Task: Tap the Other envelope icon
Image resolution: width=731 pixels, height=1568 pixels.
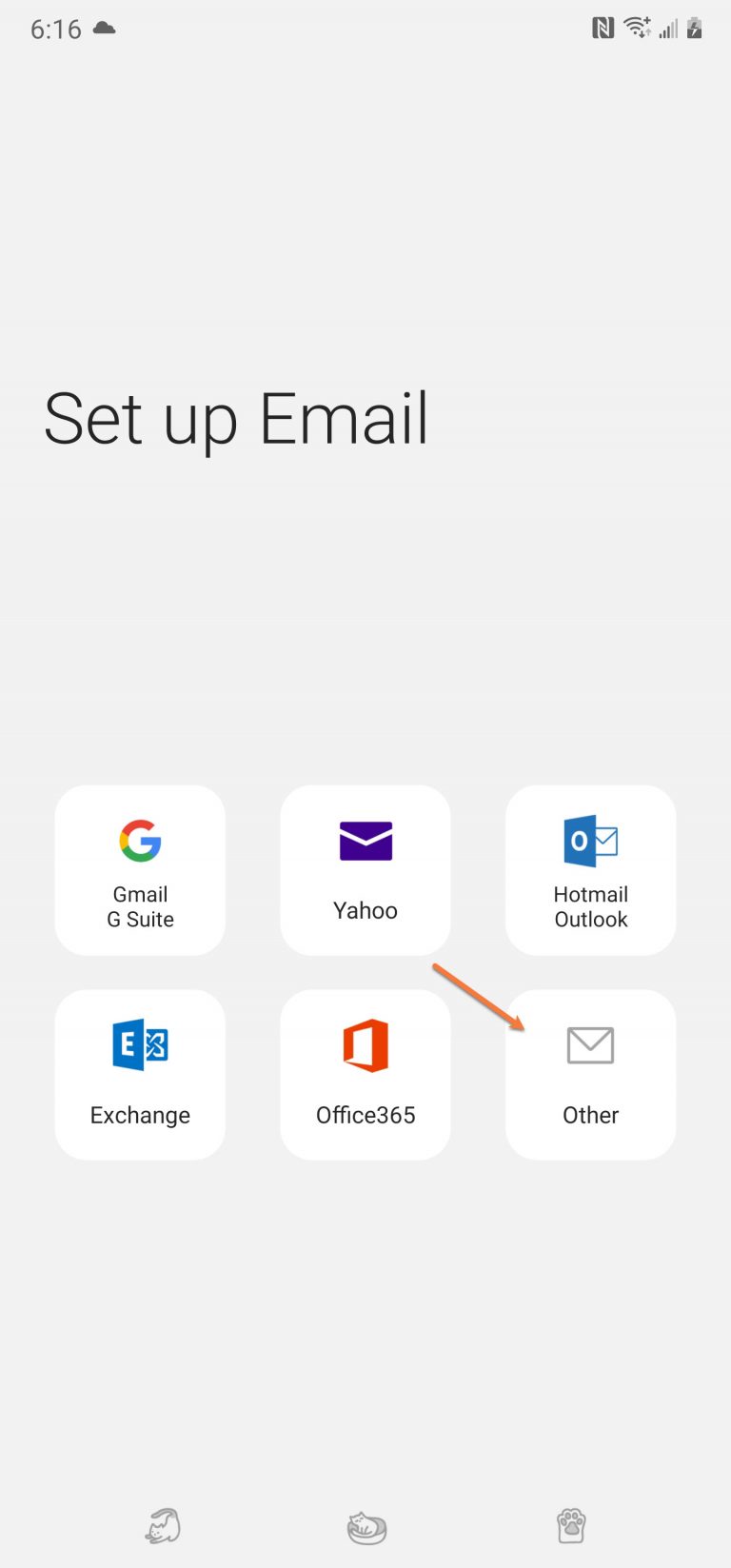Action: (590, 1044)
